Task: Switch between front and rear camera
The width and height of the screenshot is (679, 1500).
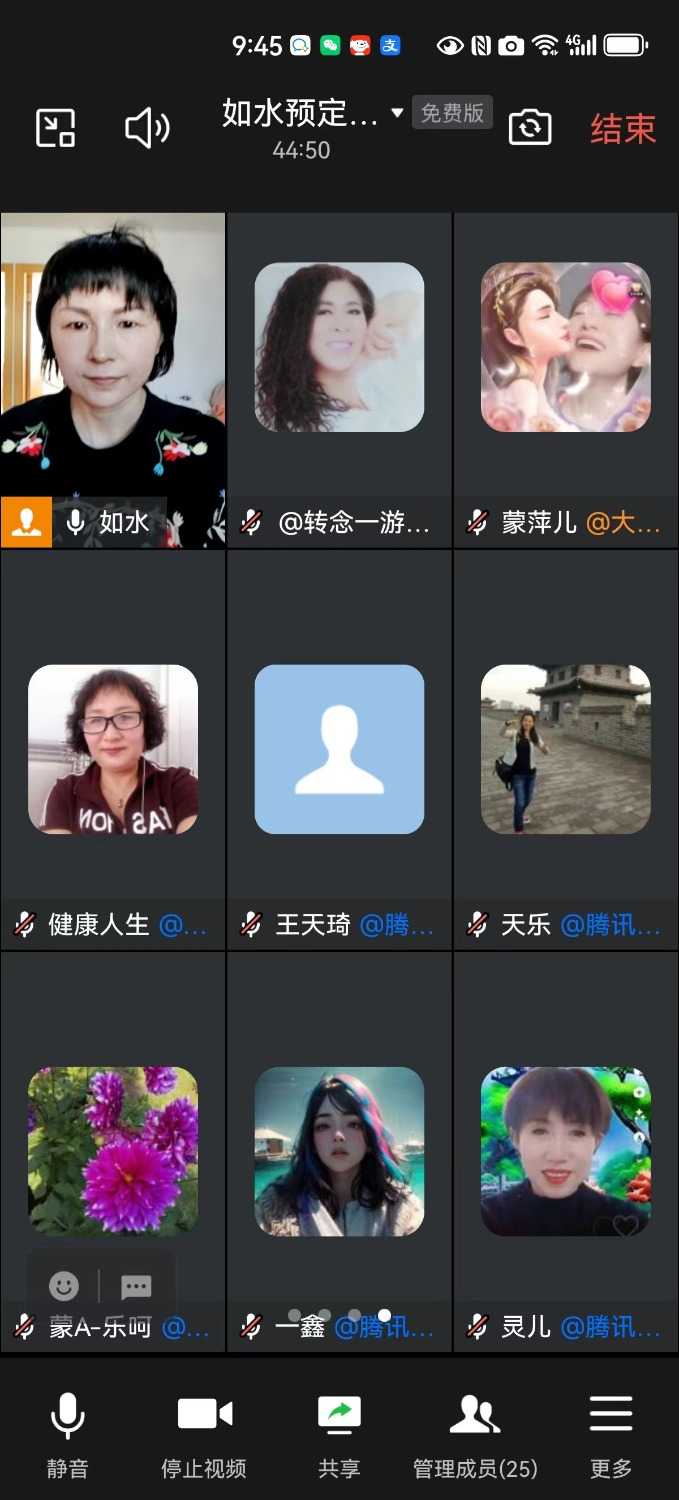Action: tap(530, 128)
